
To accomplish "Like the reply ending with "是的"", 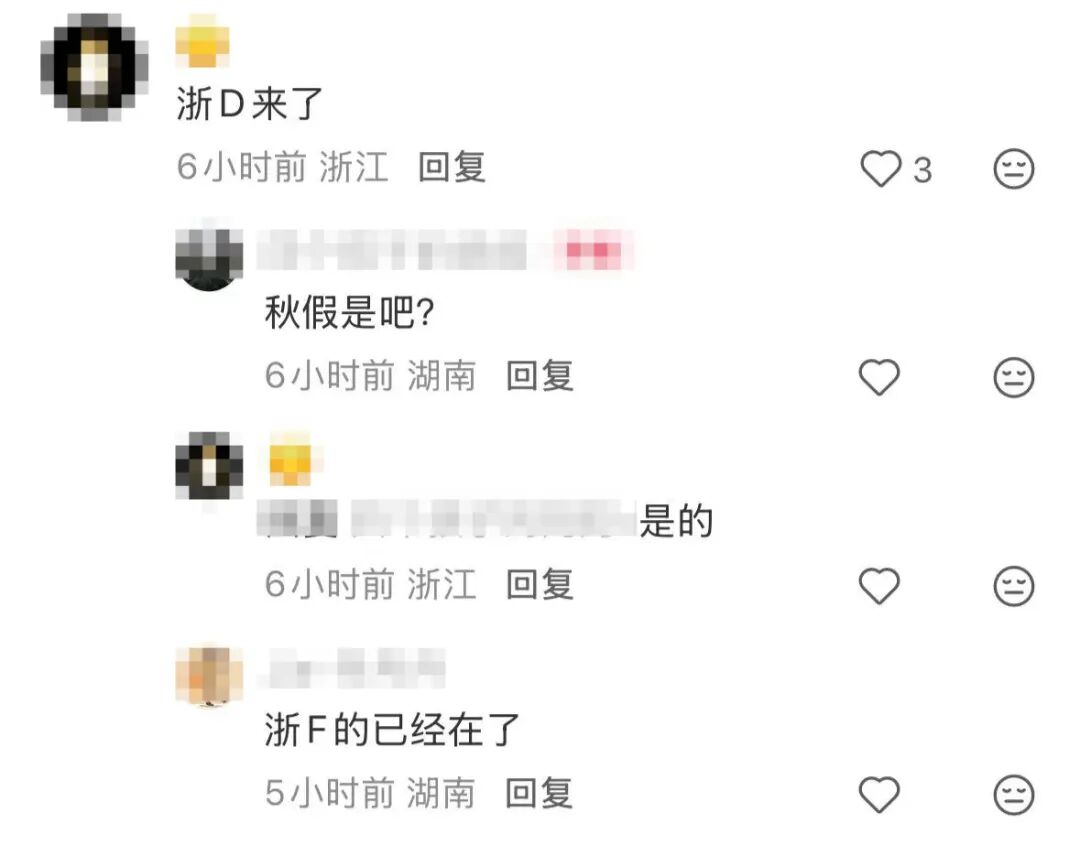I will coord(880,585).
